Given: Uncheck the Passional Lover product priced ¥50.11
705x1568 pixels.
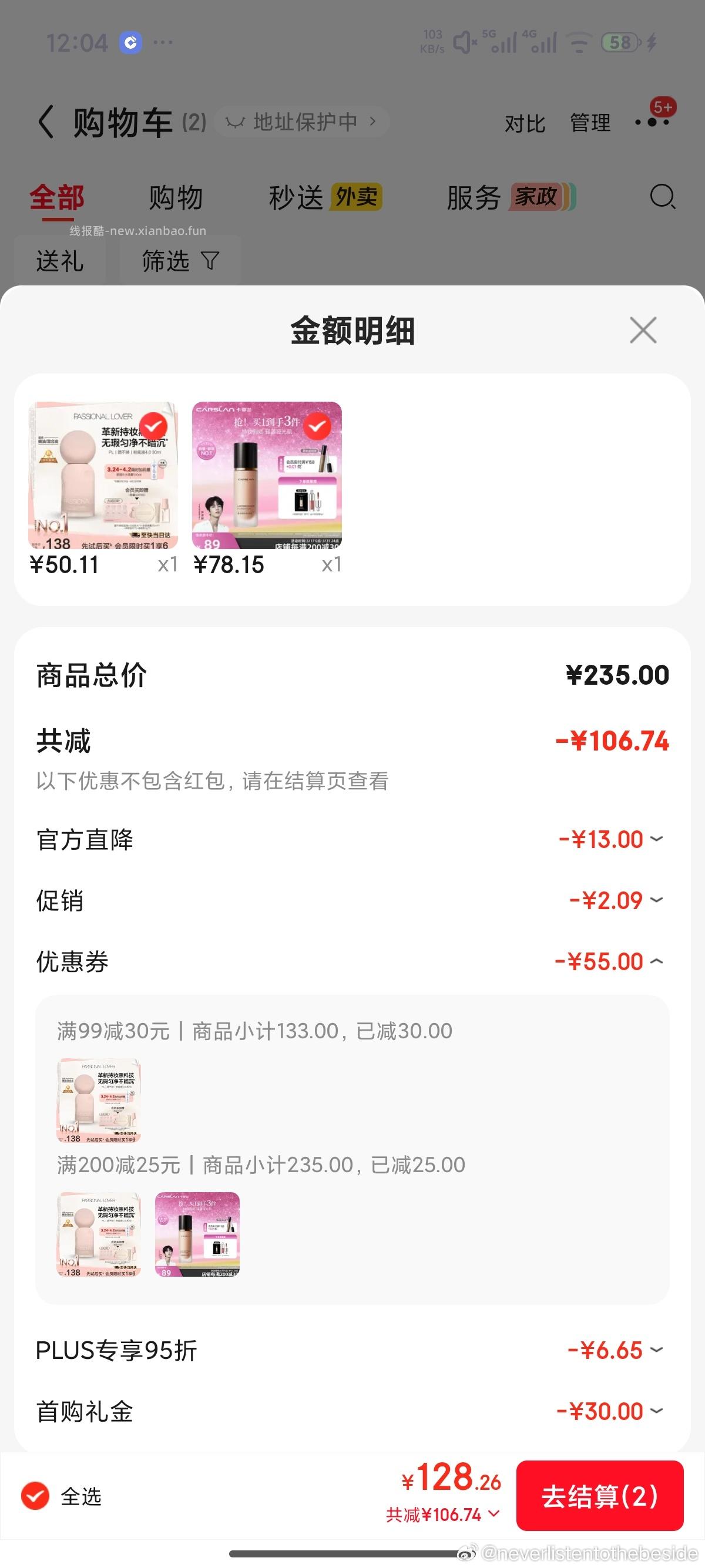Looking at the screenshot, I should [x=153, y=426].
